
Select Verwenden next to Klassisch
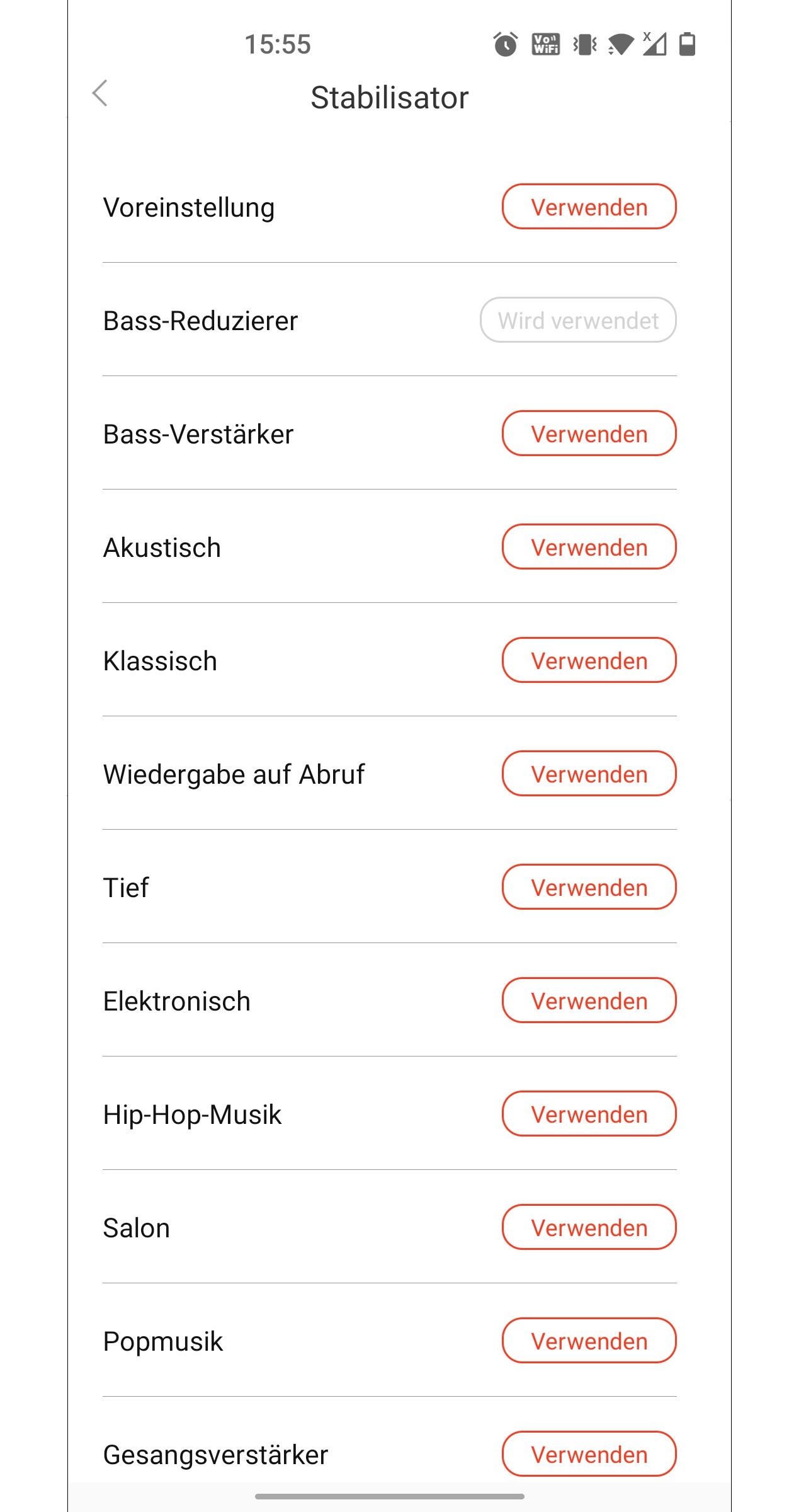[589, 660]
